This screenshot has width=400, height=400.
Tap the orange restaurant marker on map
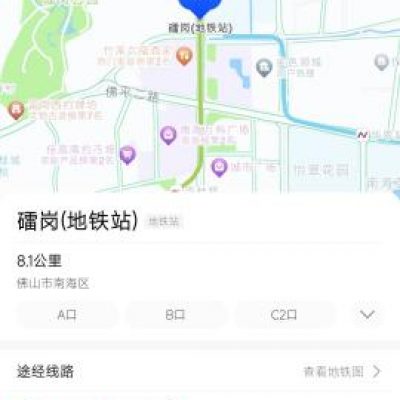point(184,56)
